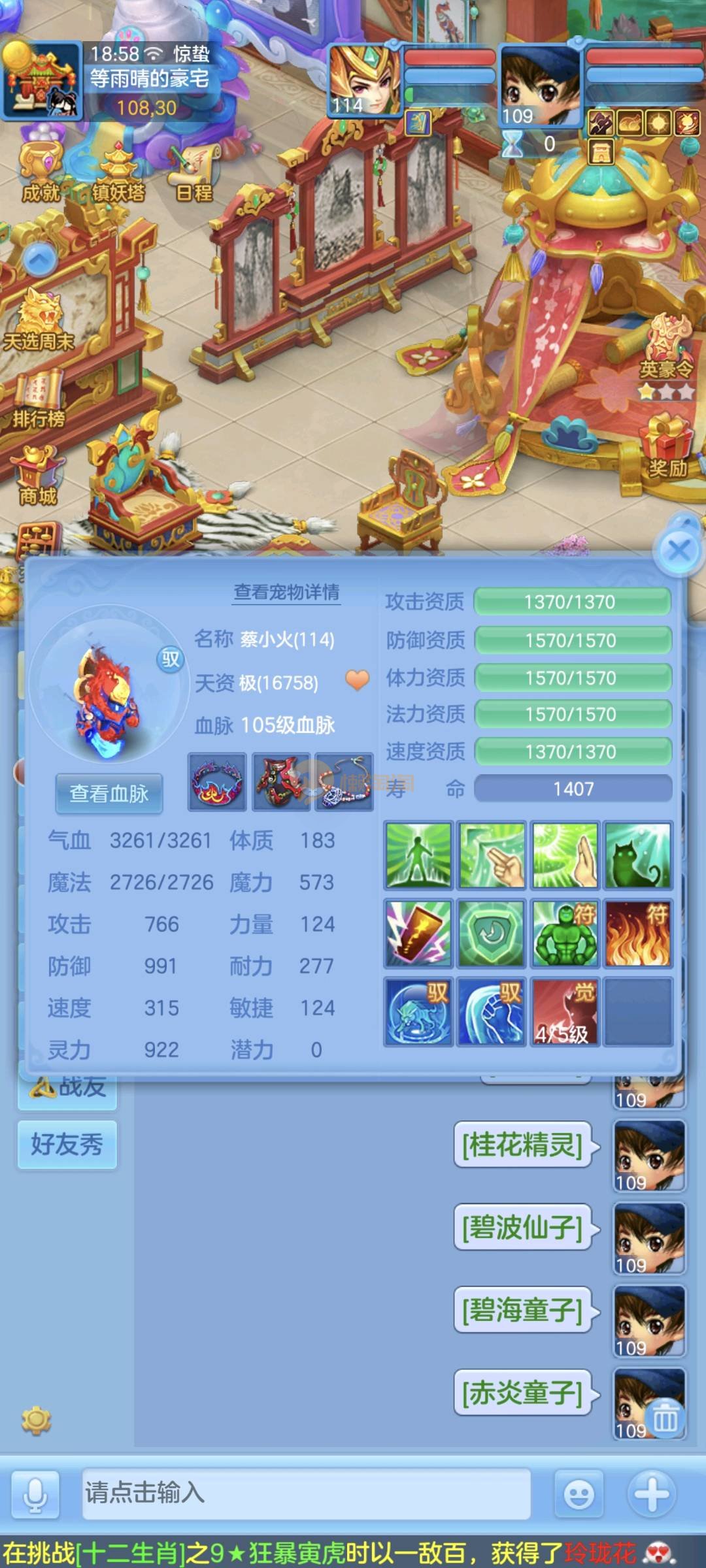Tap the [赤炎童子] chat link
This screenshot has height=1568, width=706.
click(522, 1393)
